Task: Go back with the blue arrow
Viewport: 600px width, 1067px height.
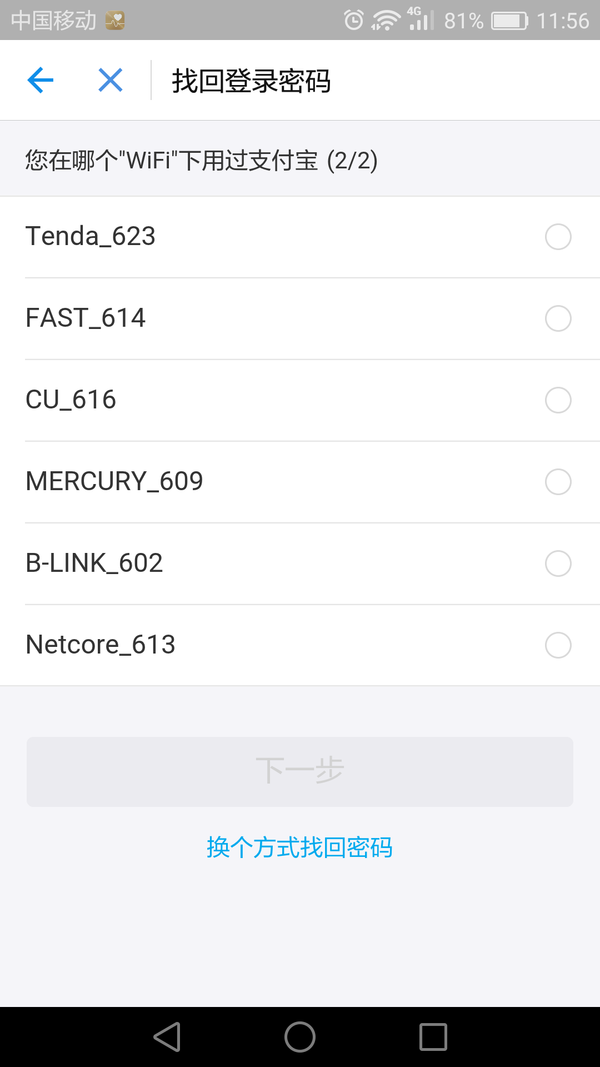Action: pyautogui.click(x=40, y=80)
